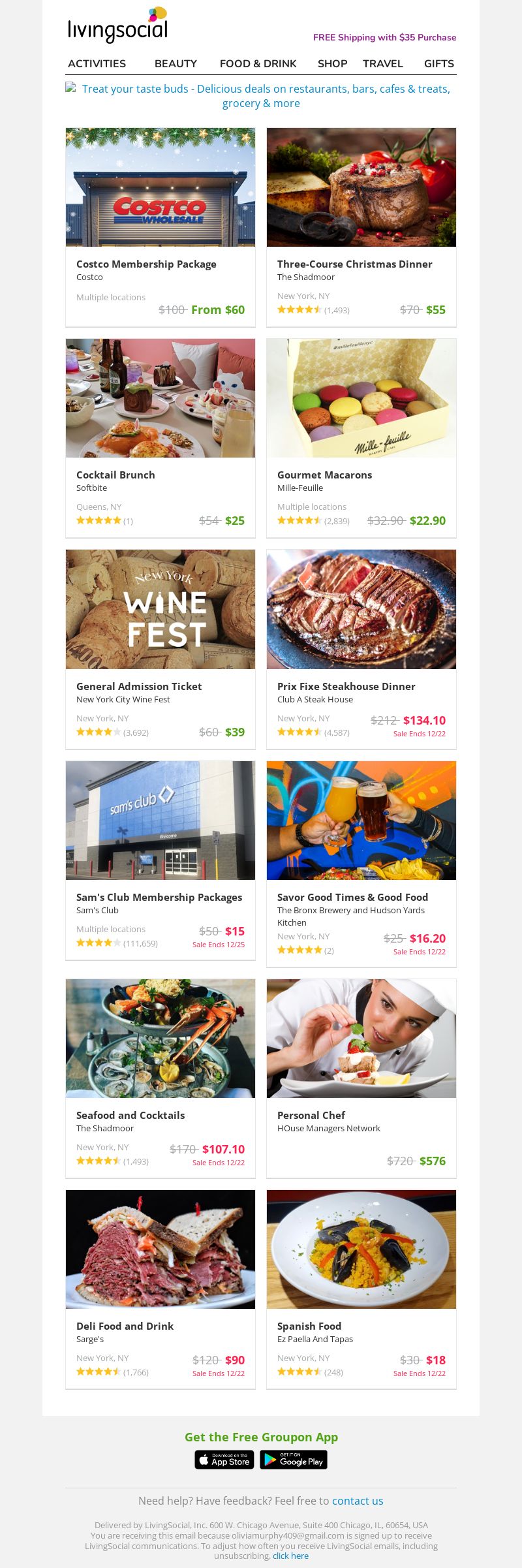
Task: Go to the BEAUTY section
Action: point(176,63)
